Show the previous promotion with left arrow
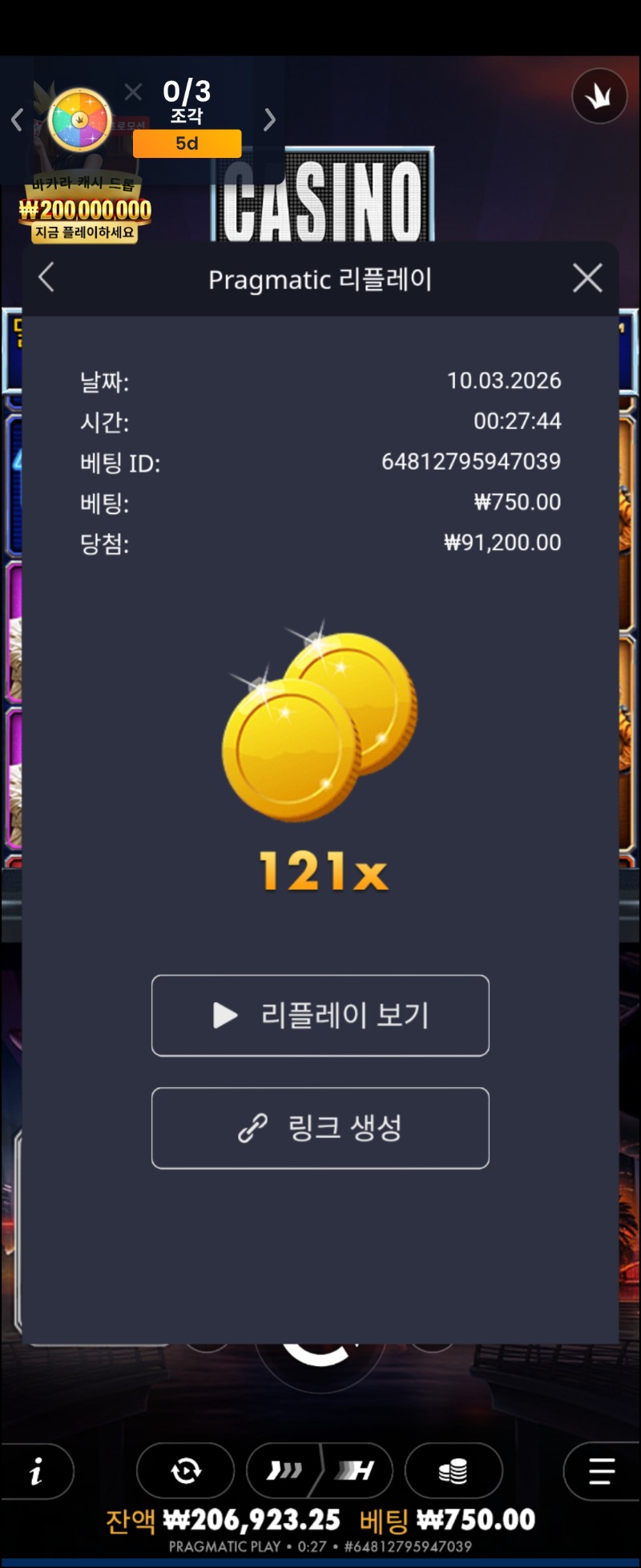Image resolution: width=641 pixels, height=1568 pixels. [17, 120]
